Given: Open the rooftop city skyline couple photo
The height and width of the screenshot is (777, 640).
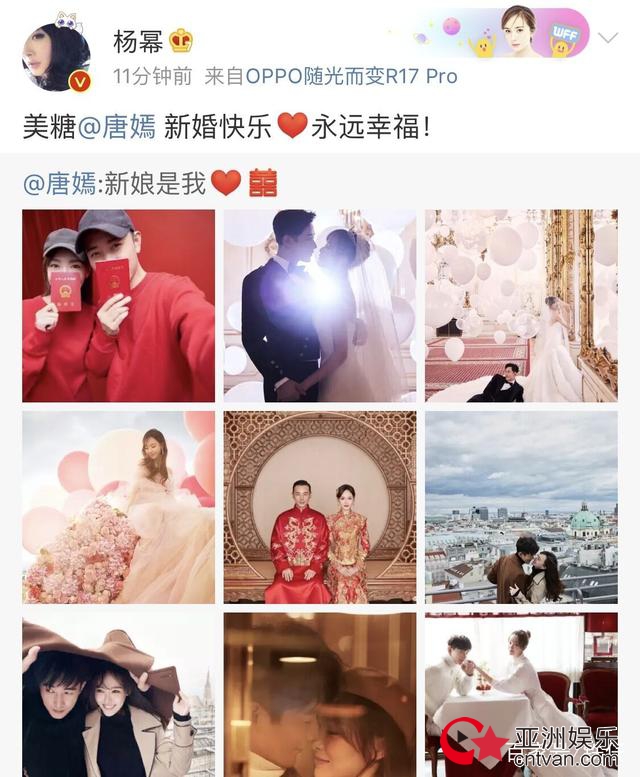Looking at the screenshot, I should pyautogui.click(x=521, y=507).
